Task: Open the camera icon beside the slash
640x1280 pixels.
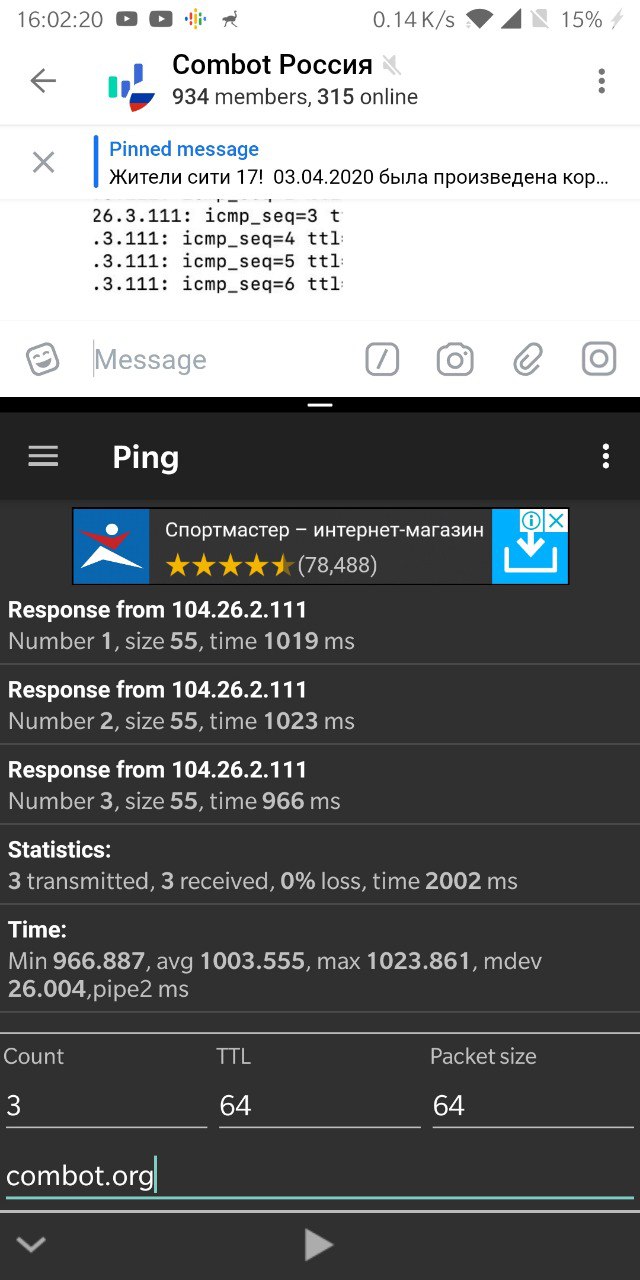Action: [455, 359]
